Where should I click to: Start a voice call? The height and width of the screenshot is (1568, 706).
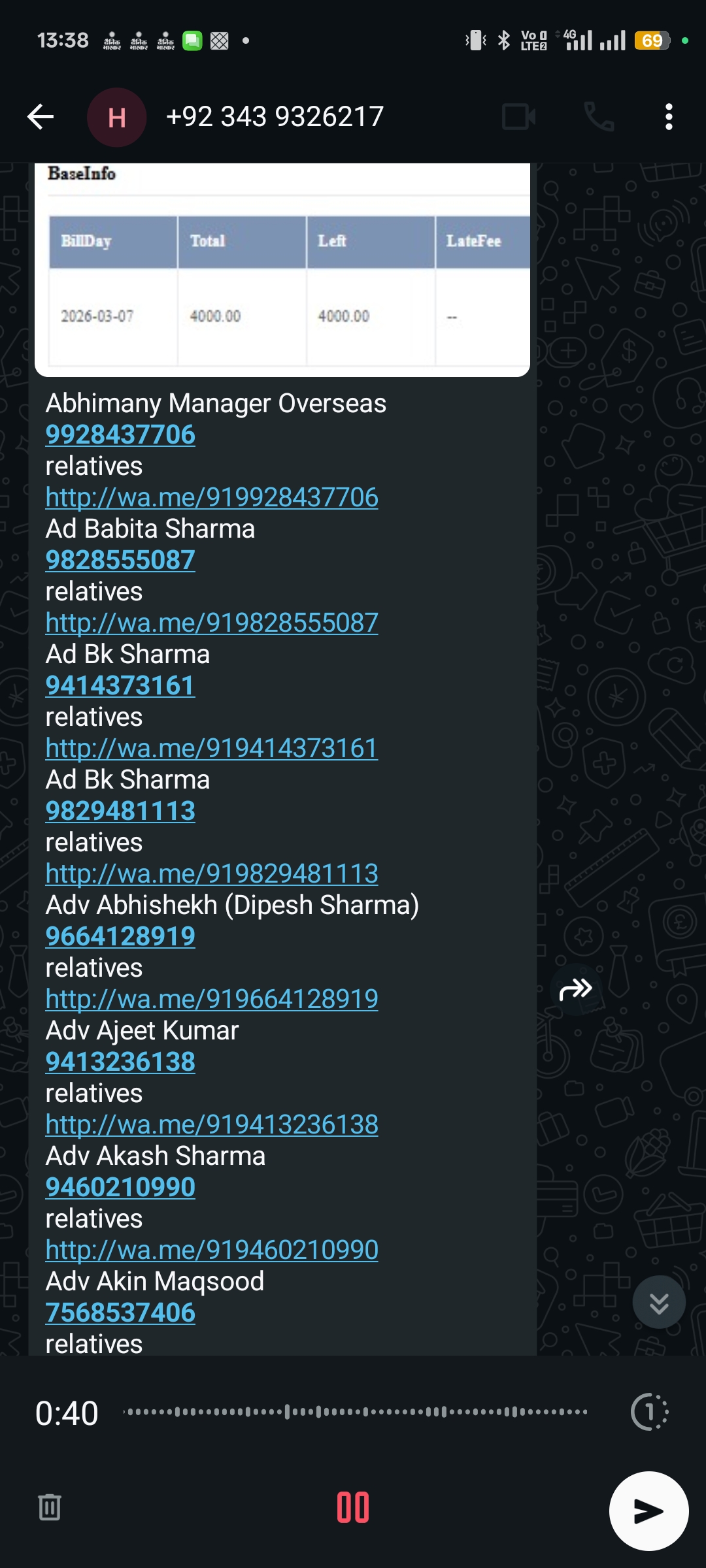pyautogui.click(x=599, y=118)
